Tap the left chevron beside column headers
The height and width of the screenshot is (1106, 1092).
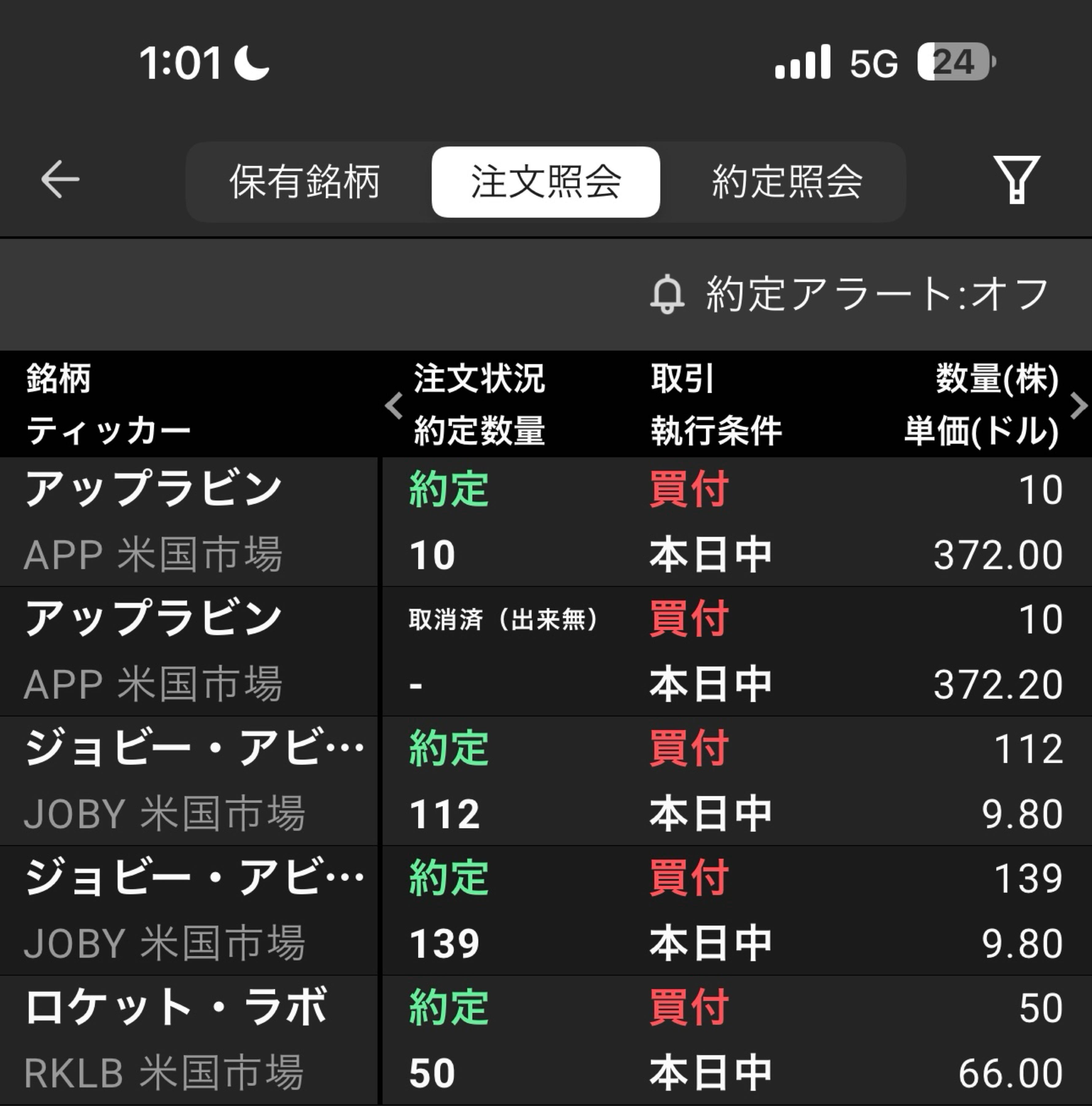tap(393, 406)
